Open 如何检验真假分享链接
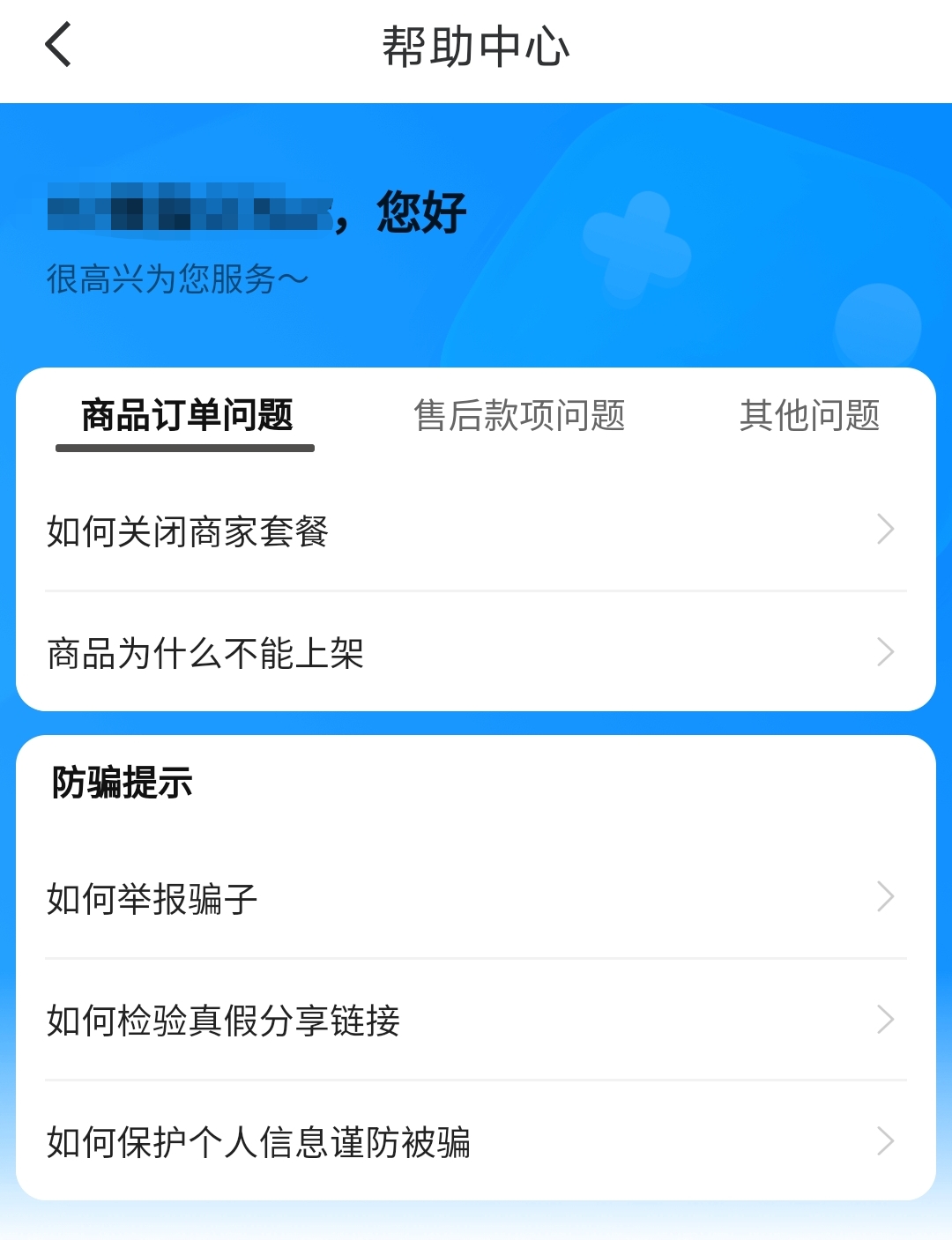The height and width of the screenshot is (1240, 952). click(x=475, y=1020)
